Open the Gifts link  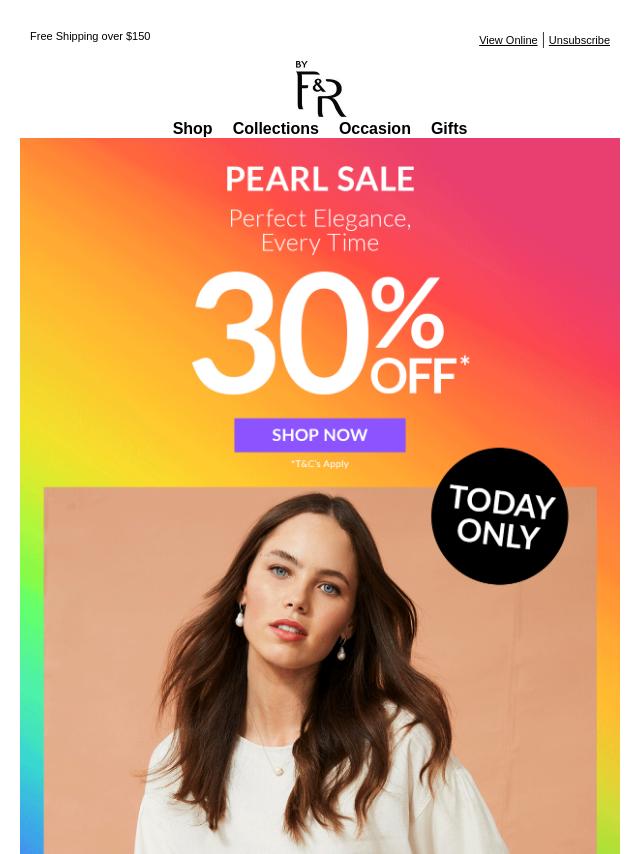click(448, 128)
